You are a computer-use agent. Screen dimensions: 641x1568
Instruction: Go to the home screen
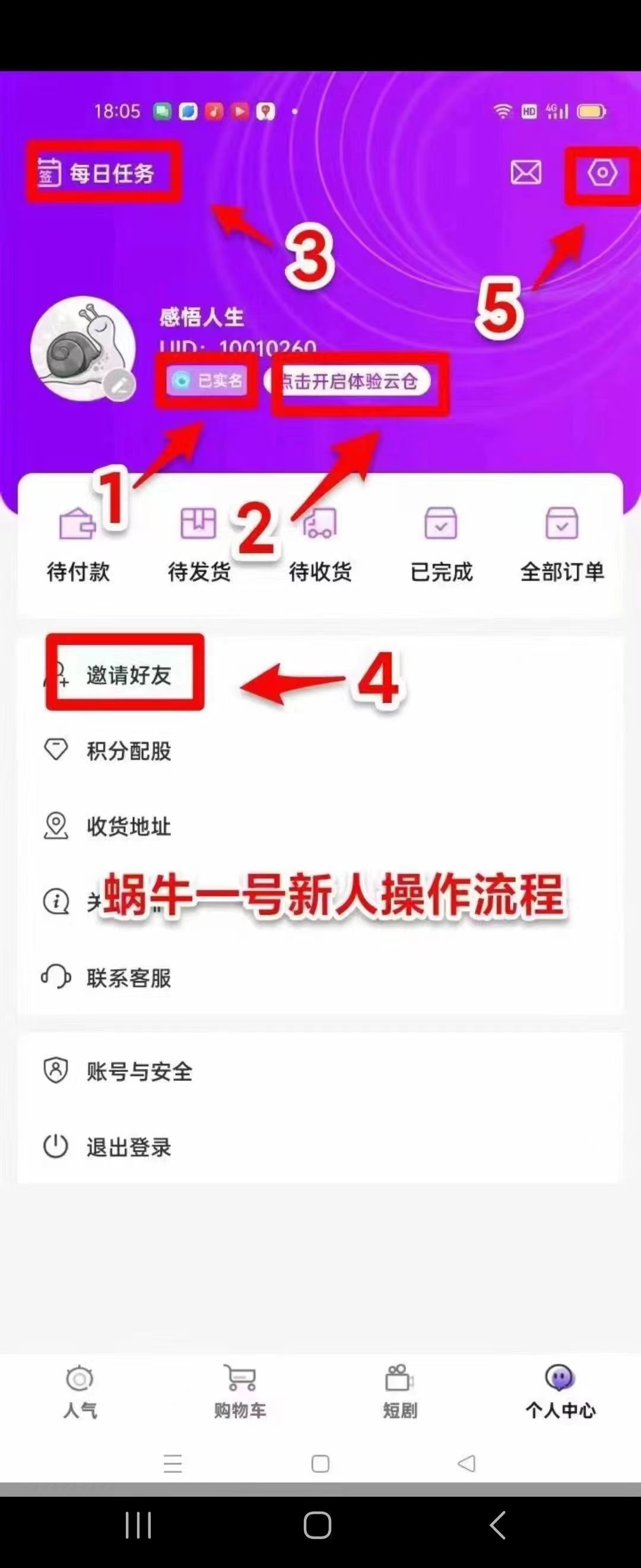click(x=318, y=1525)
